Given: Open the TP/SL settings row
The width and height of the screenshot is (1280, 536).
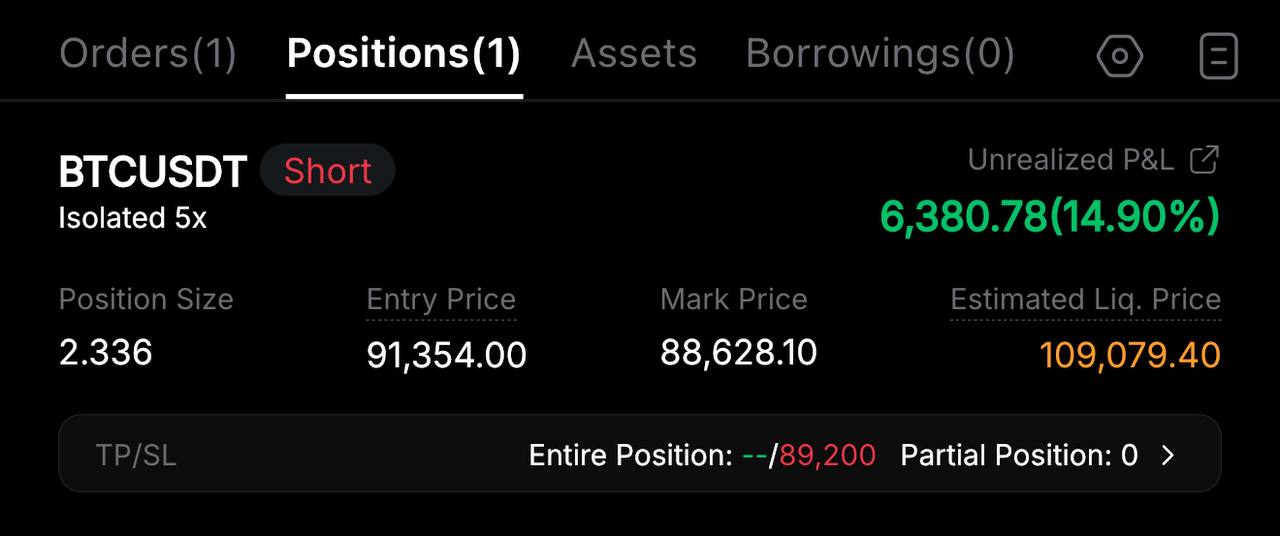Looking at the screenshot, I should (x=640, y=456).
